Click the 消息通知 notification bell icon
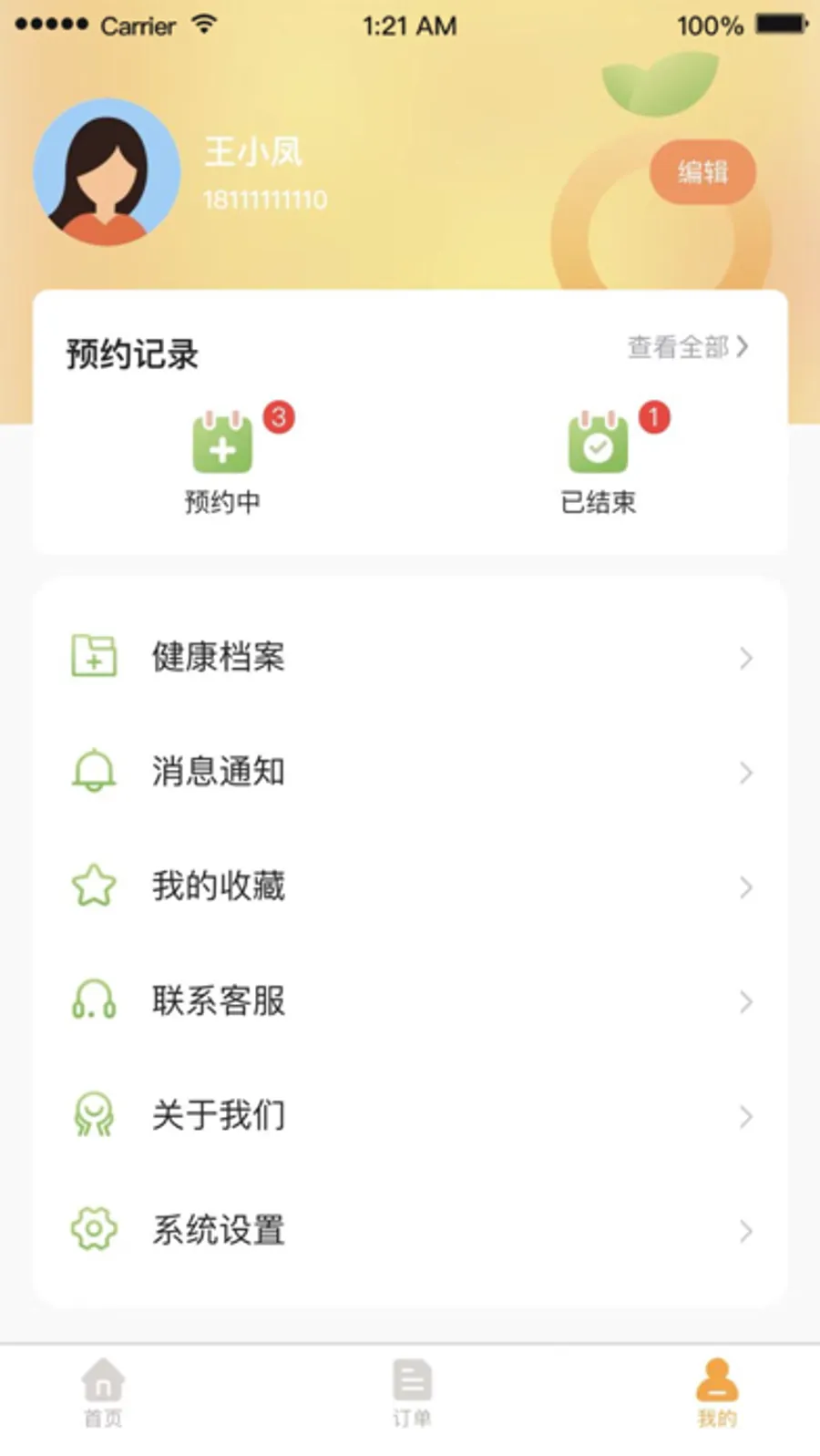The width and height of the screenshot is (820, 1456). point(94,772)
